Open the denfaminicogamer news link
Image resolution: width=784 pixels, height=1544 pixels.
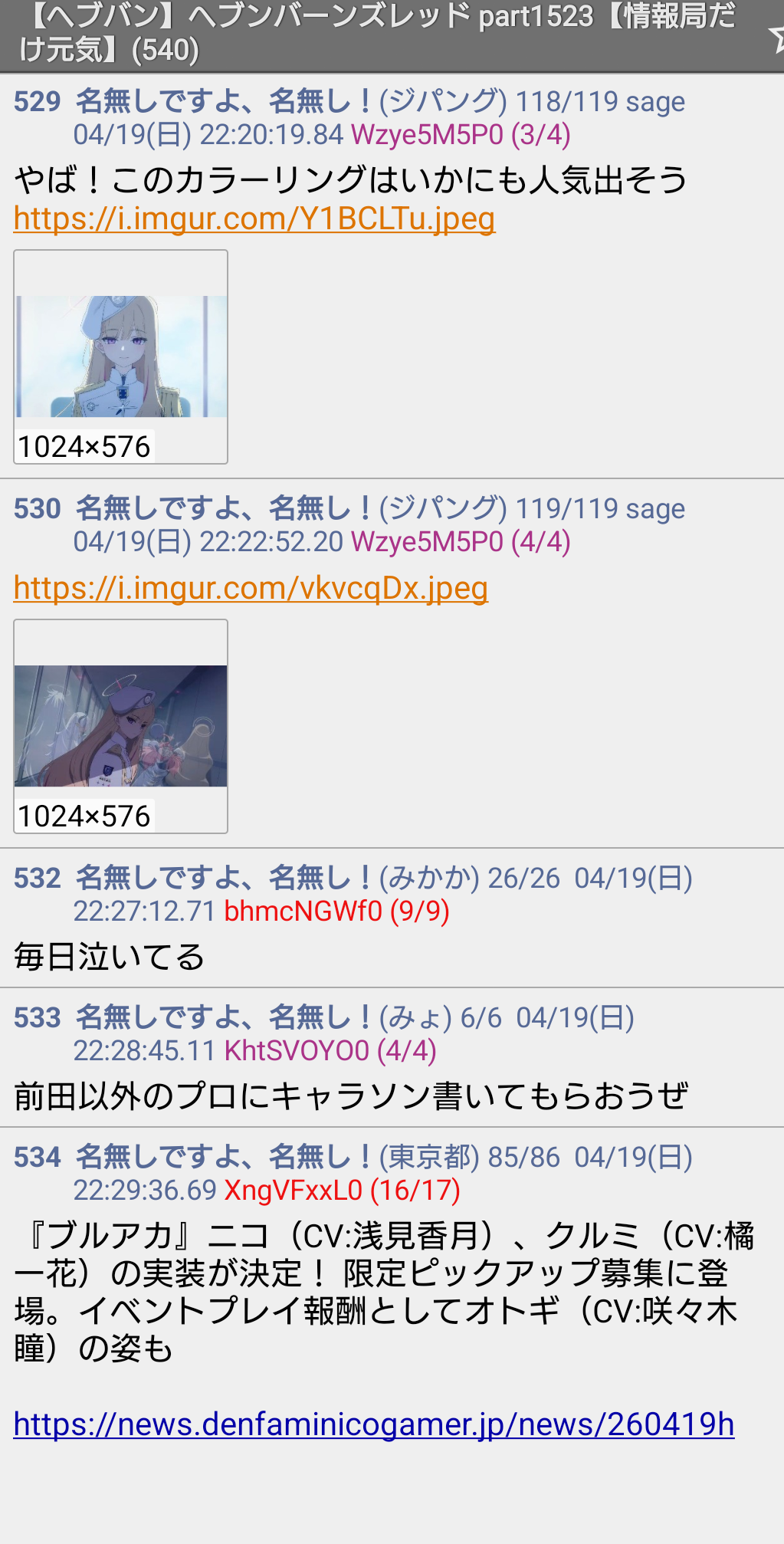[374, 1424]
